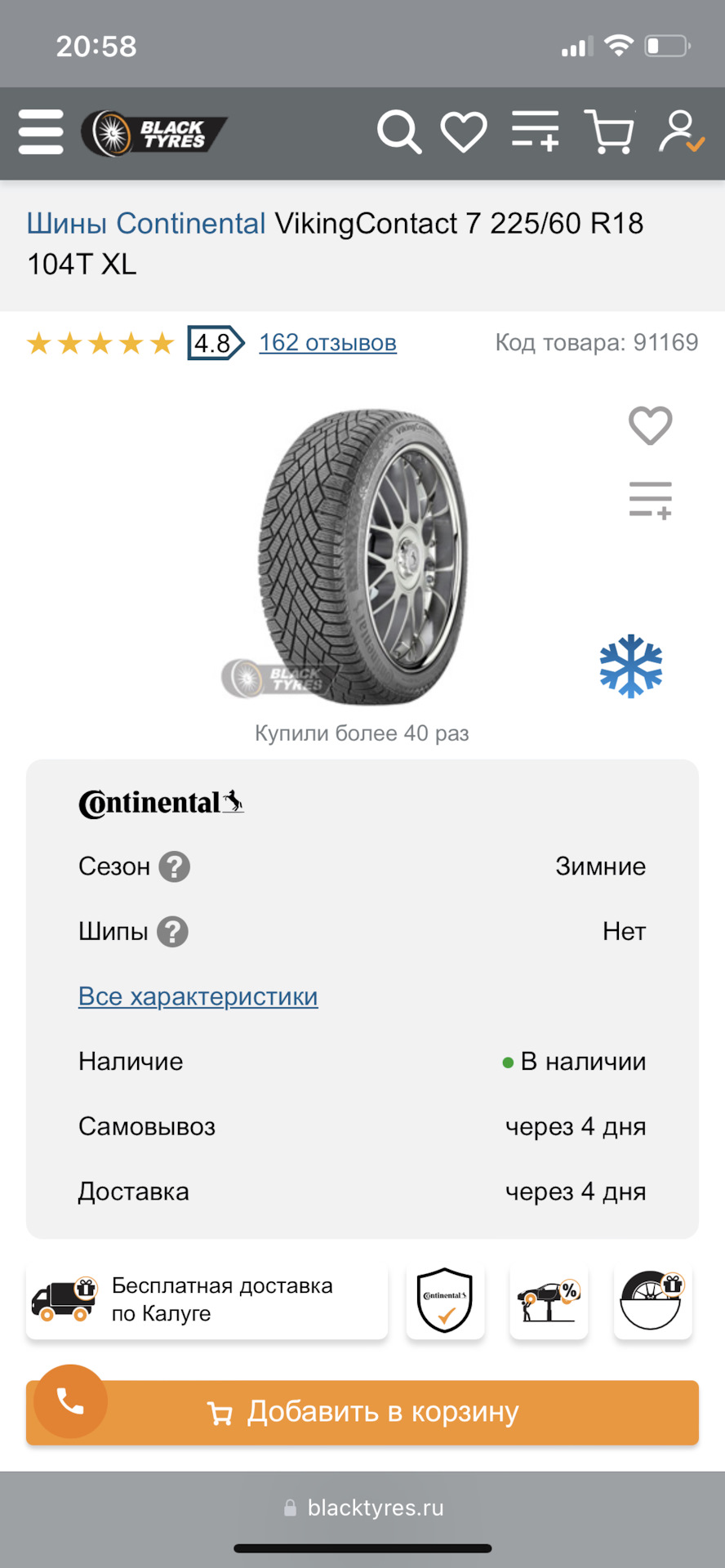Add this tire to comparison
This screenshot has width=725, height=1568.
pos(650,500)
